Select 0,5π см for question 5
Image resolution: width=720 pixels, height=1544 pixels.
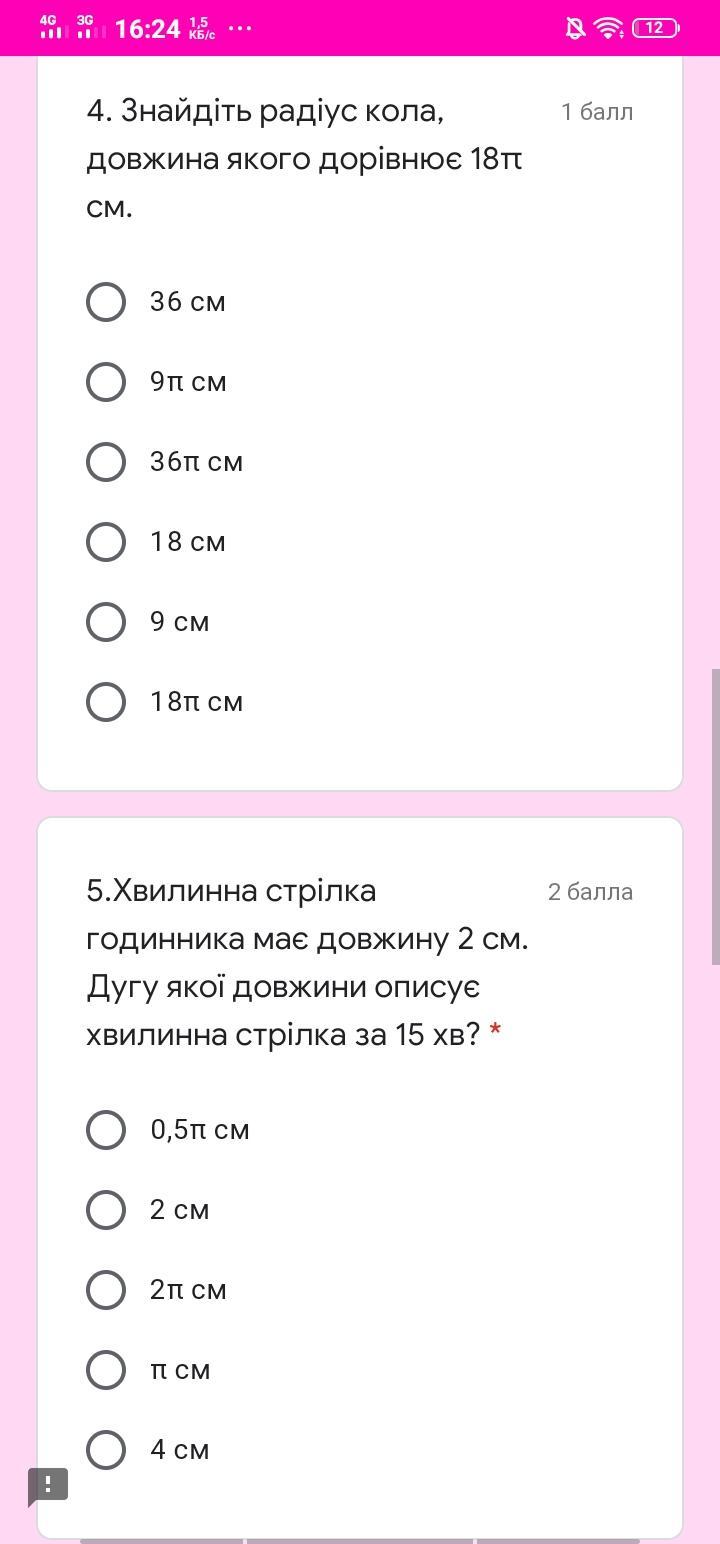(106, 1130)
